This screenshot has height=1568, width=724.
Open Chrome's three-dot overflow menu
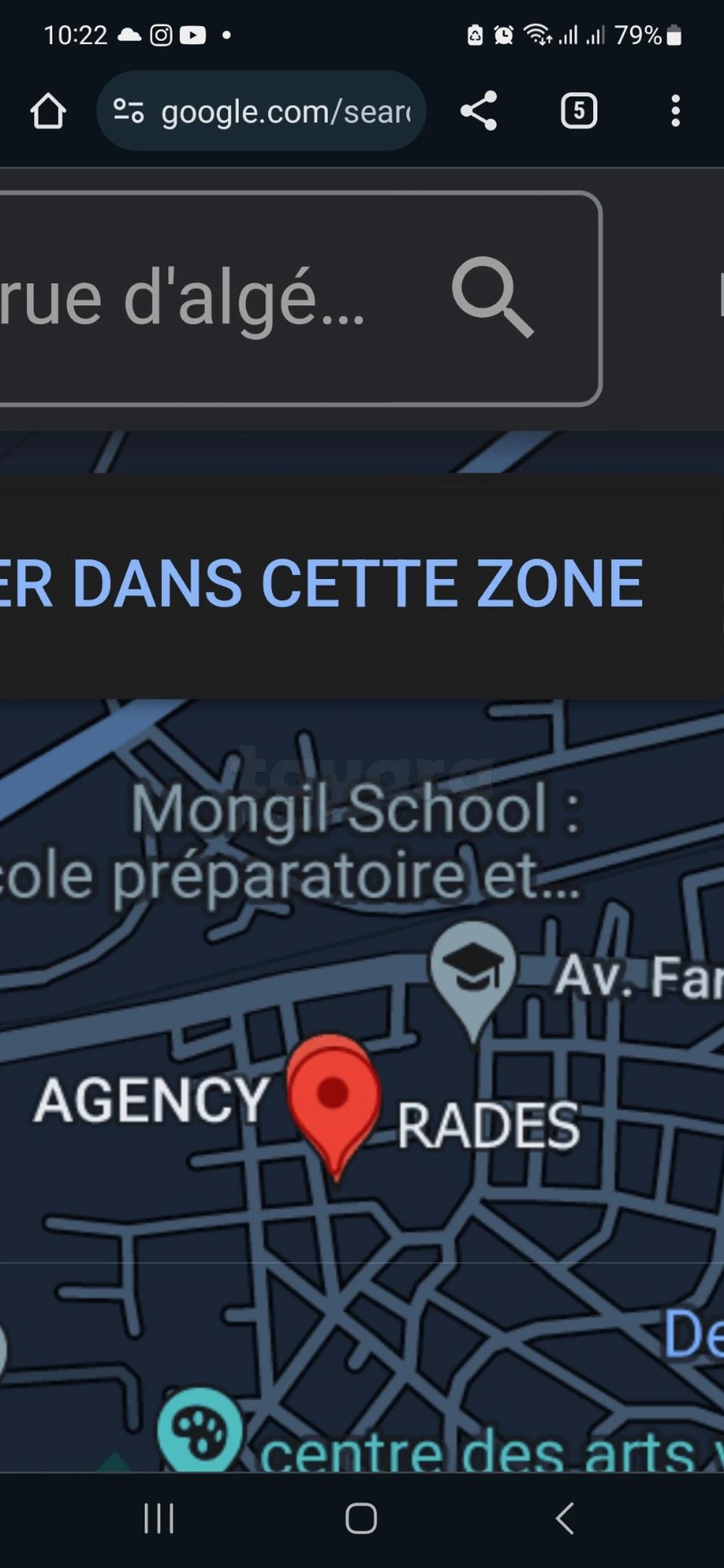675,111
